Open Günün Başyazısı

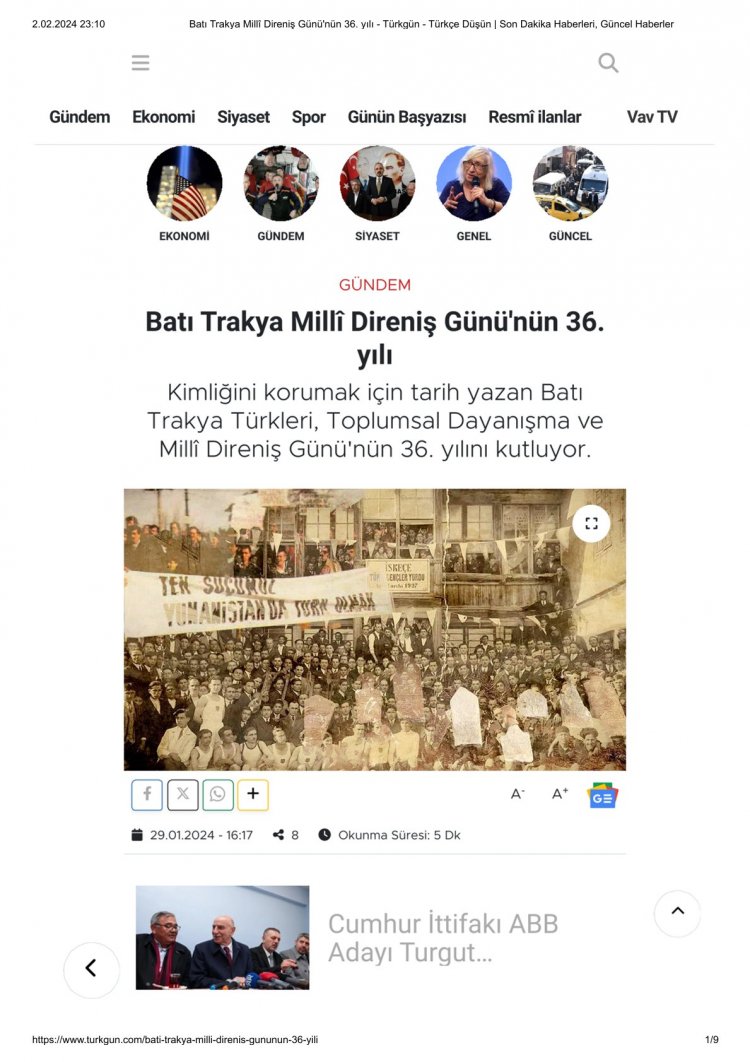406,117
